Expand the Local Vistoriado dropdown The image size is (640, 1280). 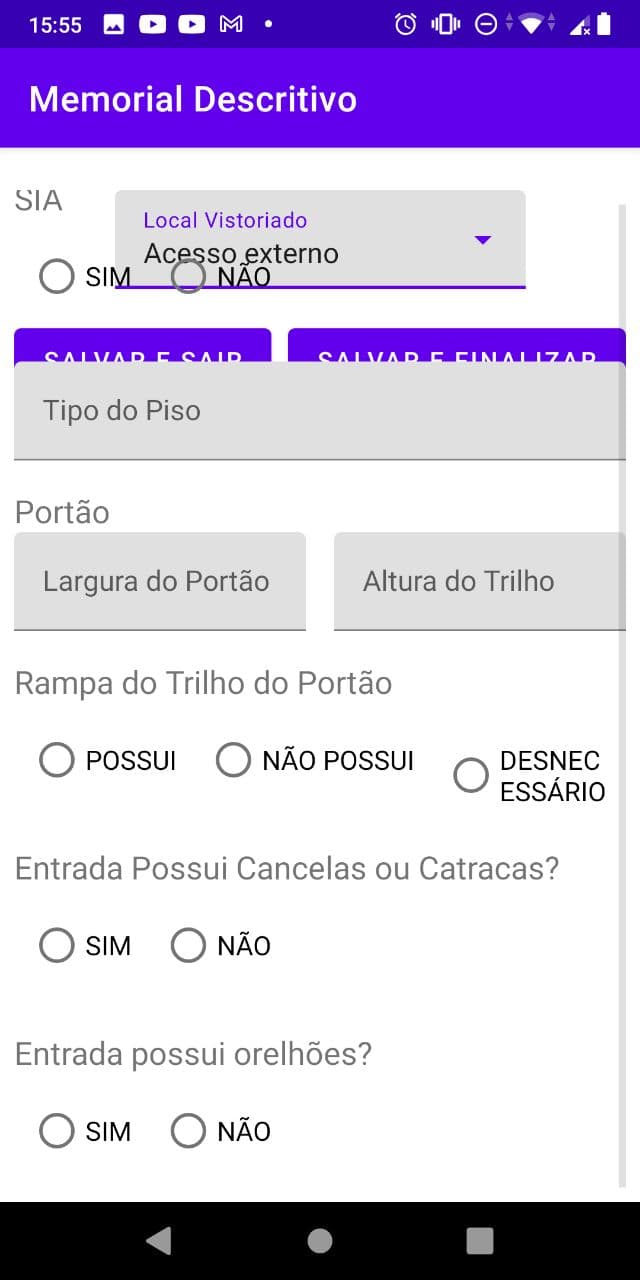click(482, 240)
